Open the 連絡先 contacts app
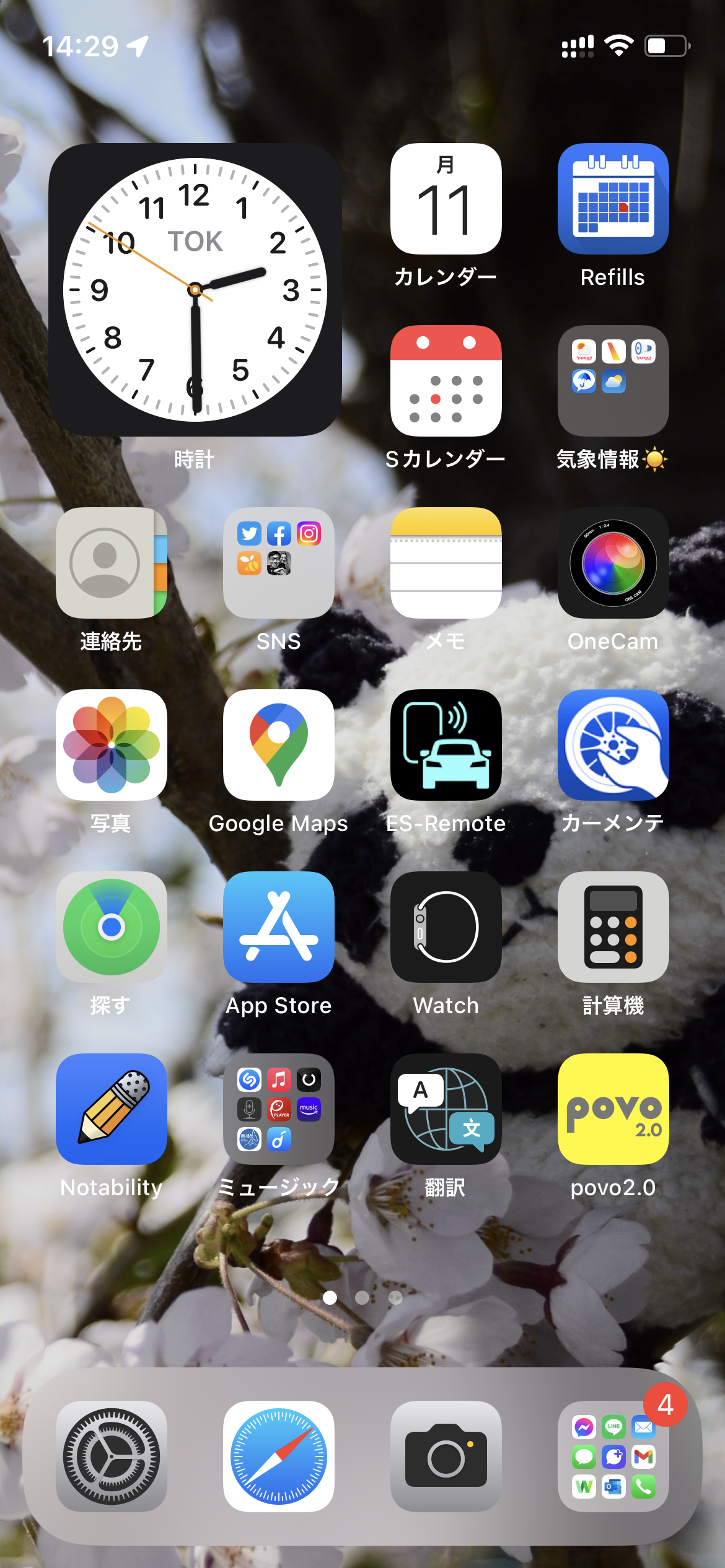The height and width of the screenshot is (1568, 725). click(112, 563)
